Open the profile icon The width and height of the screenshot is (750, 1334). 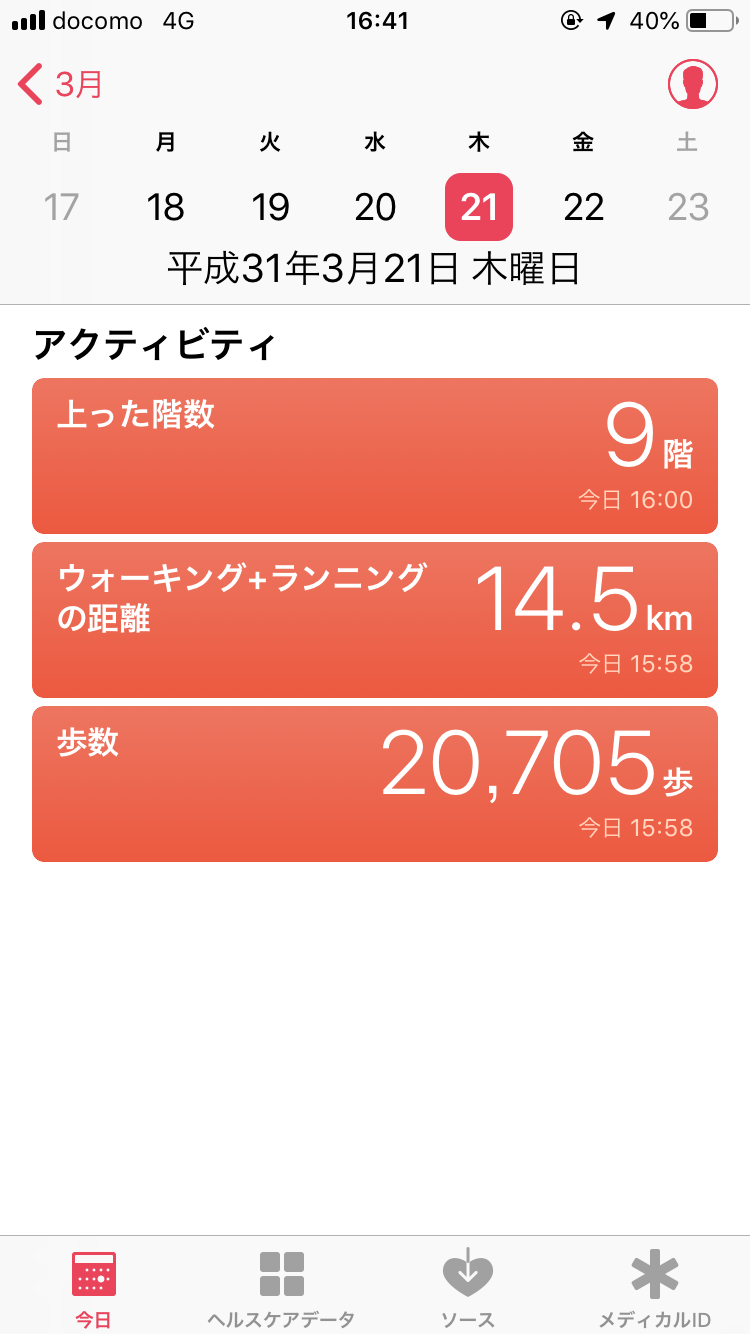pyautogui.click(x=692, y=85)
